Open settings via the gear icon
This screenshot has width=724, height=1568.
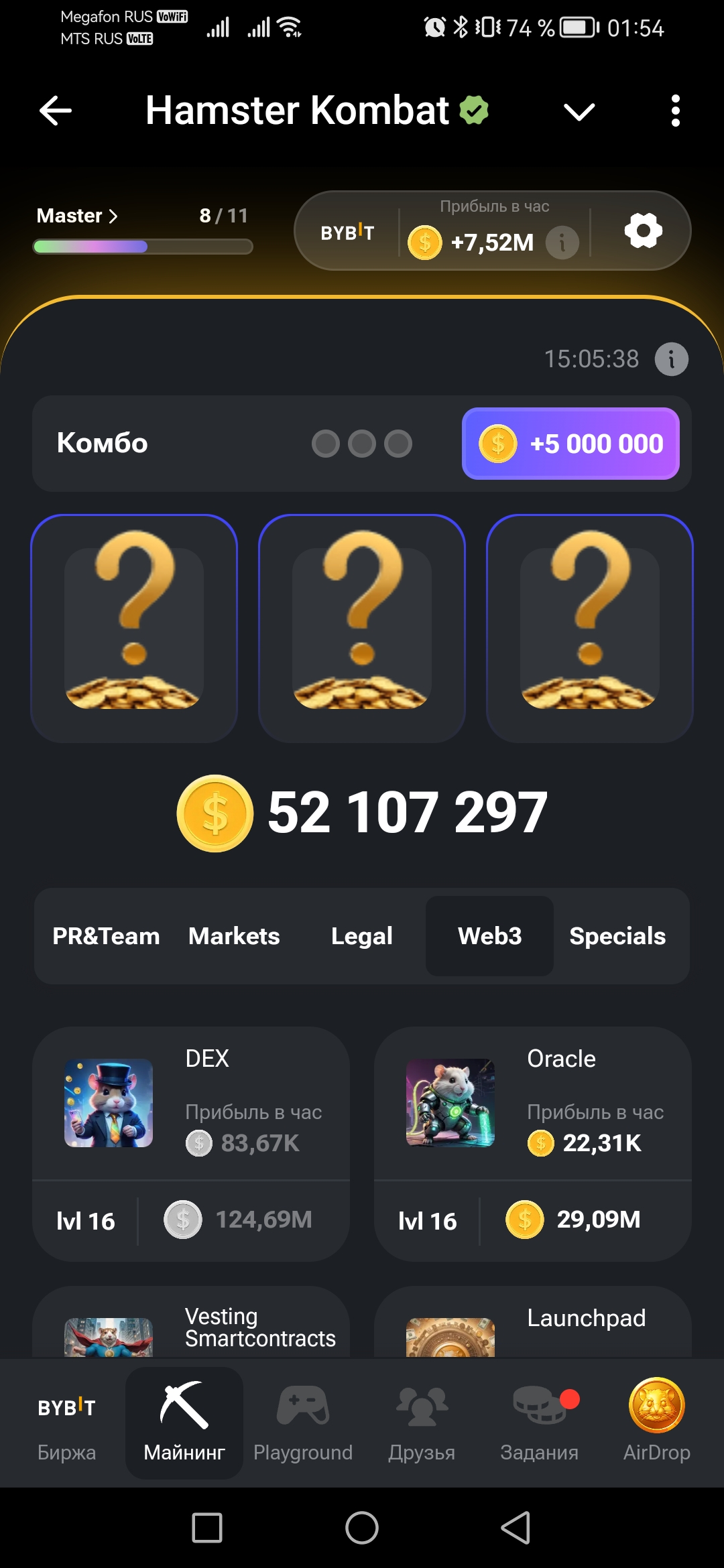point(643,231)
